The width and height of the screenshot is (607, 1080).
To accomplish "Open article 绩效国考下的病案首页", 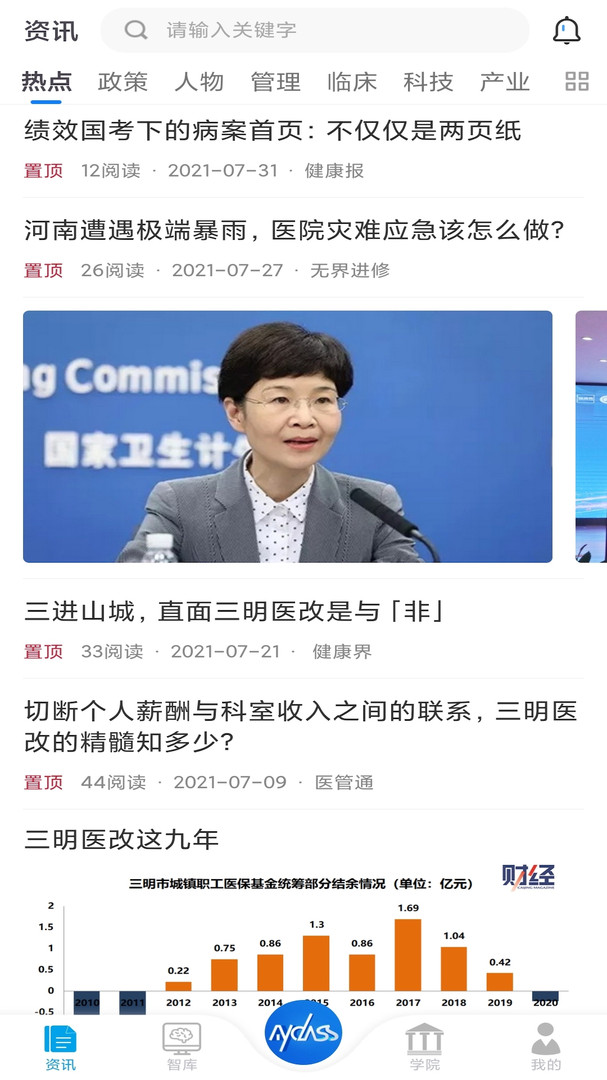I will [273, 130].
